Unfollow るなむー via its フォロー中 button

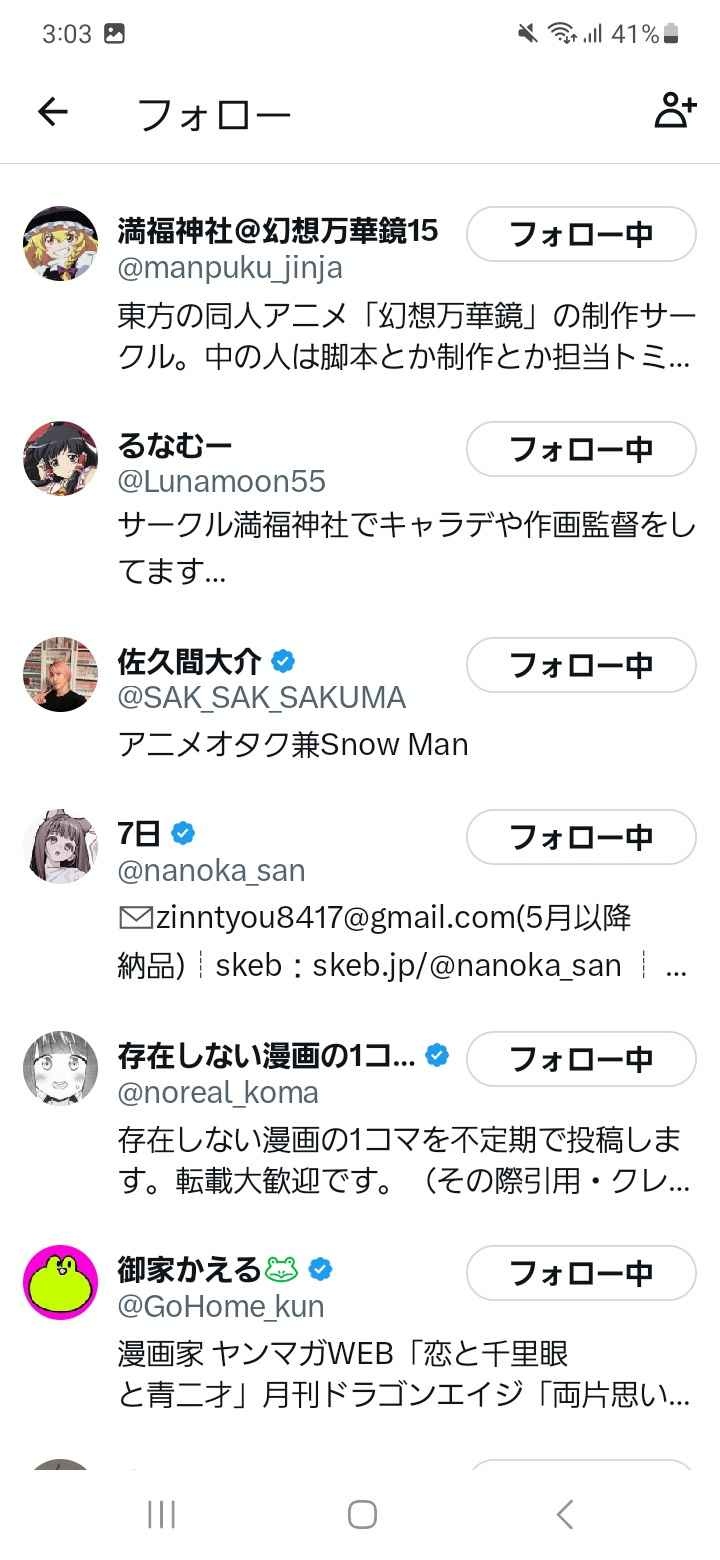[581, 449]
